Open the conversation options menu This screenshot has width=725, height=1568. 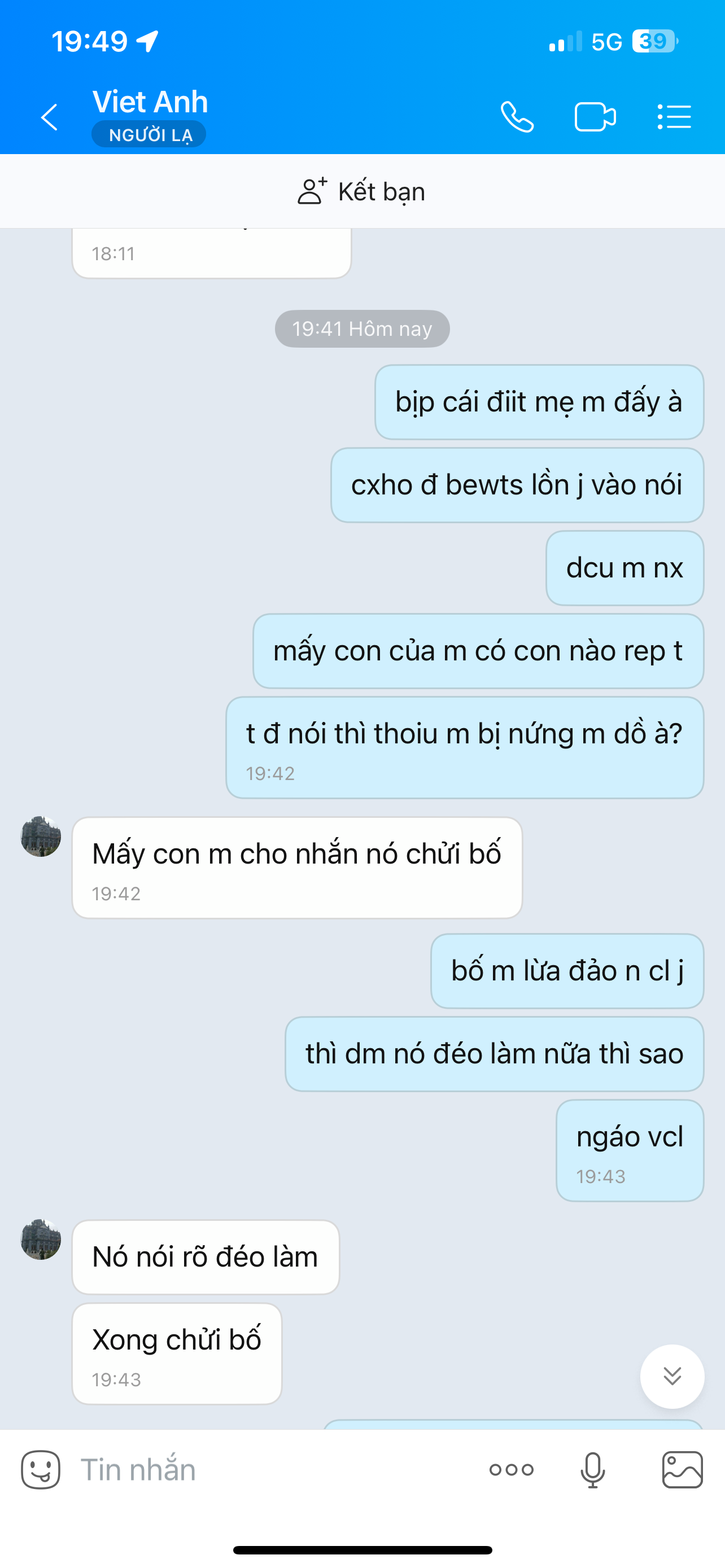point(674,117)
